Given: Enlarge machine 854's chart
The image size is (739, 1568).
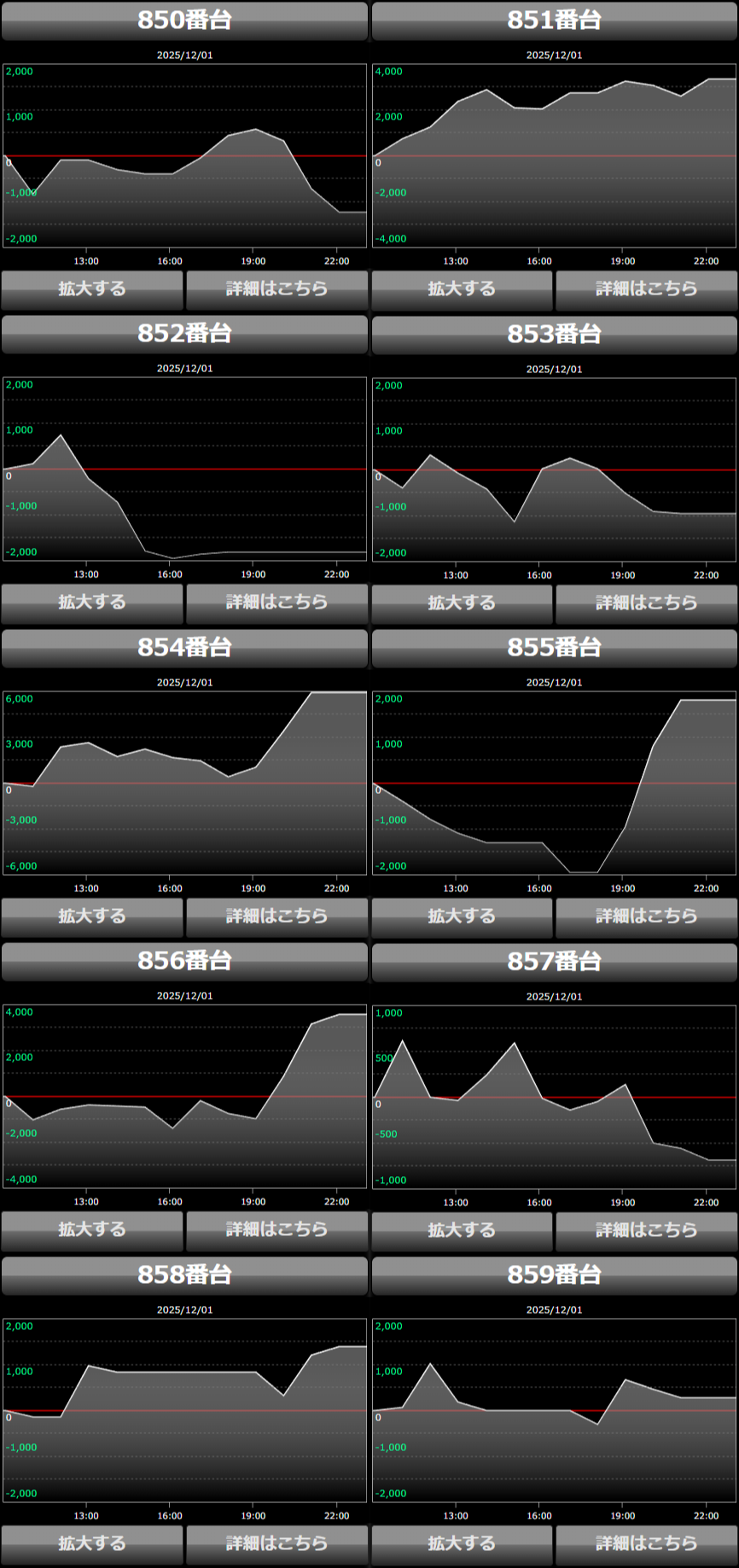Looking at the screenshot, I should click(92, 917).
